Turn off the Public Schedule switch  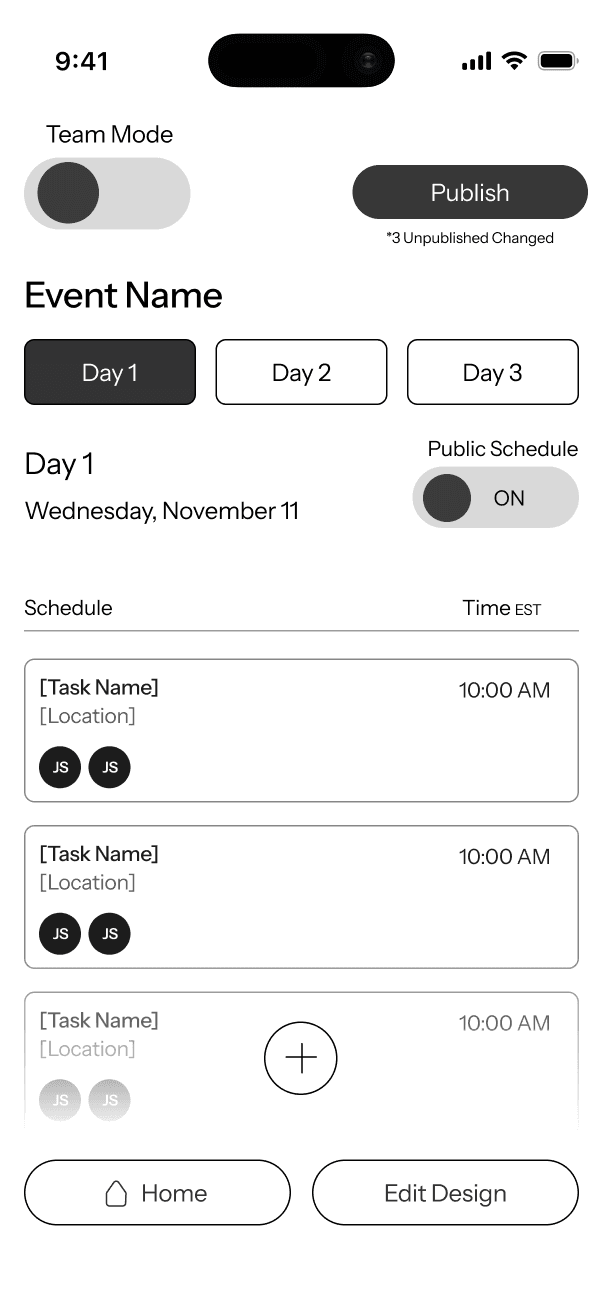click(495, 497)
